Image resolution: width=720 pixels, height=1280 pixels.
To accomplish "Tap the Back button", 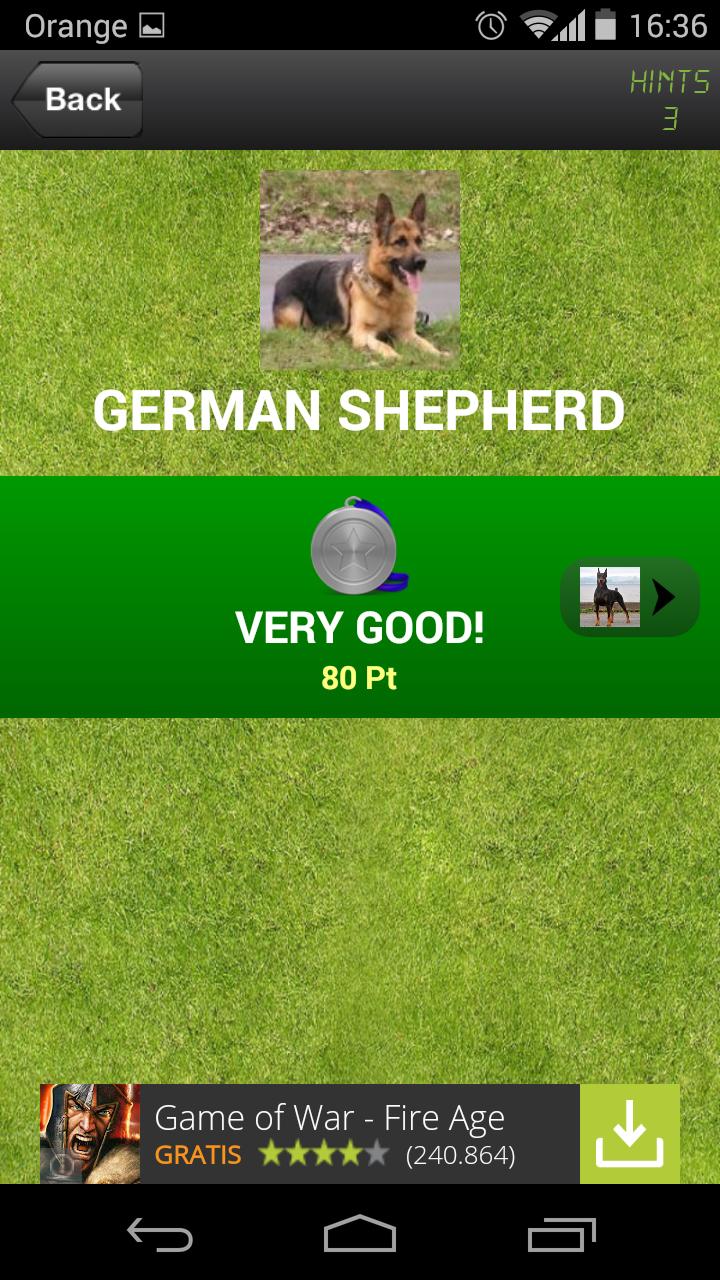I will pyautogui.click(x=78, y=100).
